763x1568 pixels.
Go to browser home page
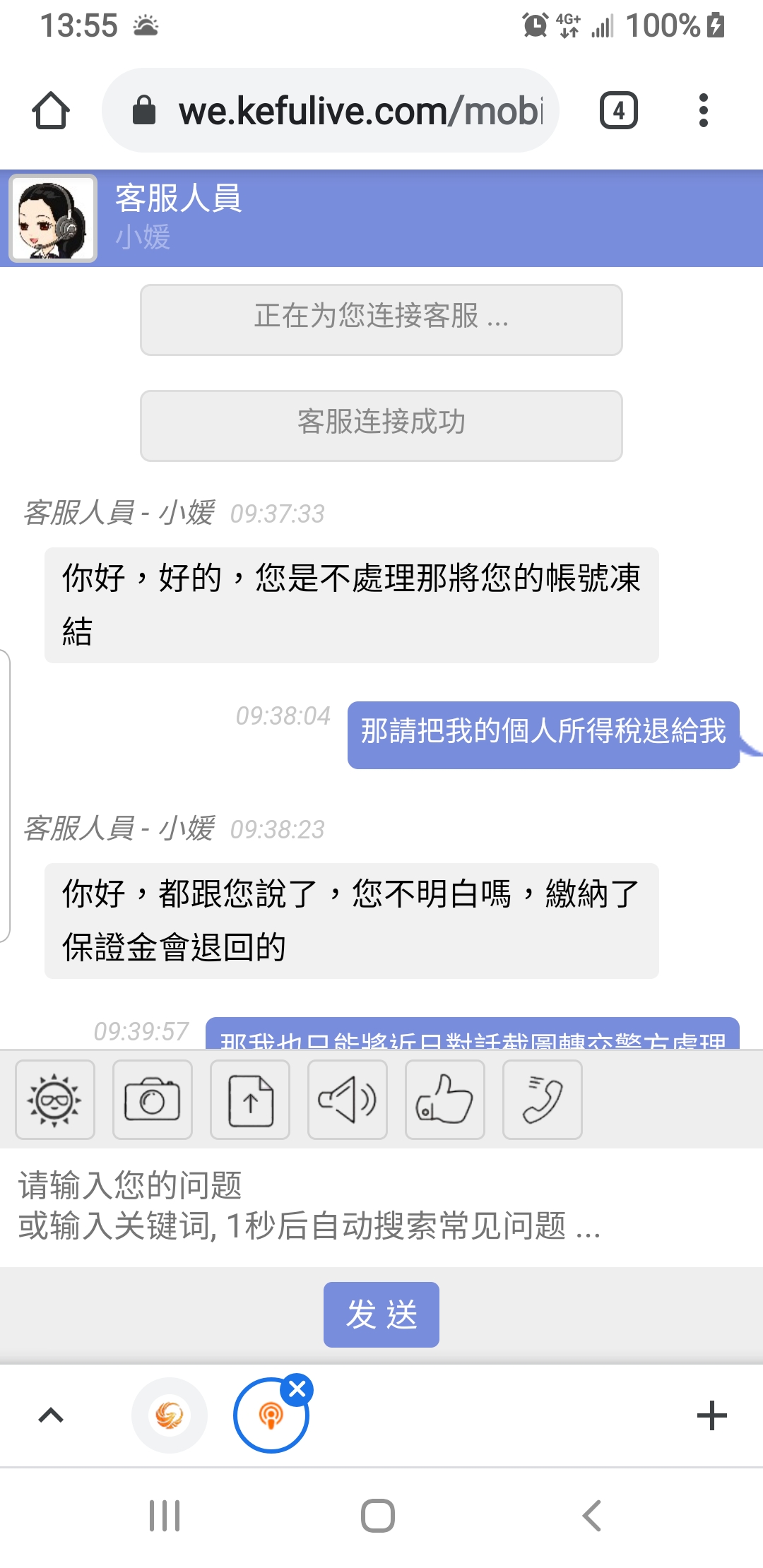click(51, 111)
